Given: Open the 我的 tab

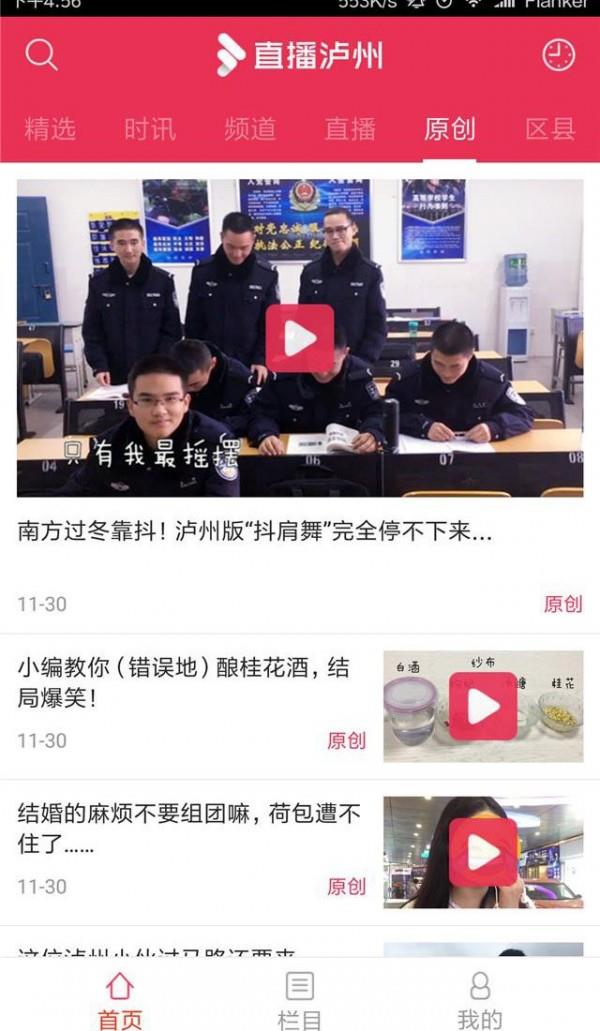Looking at the screenshot, I should pyautogui.click(x=479, y=1000).
